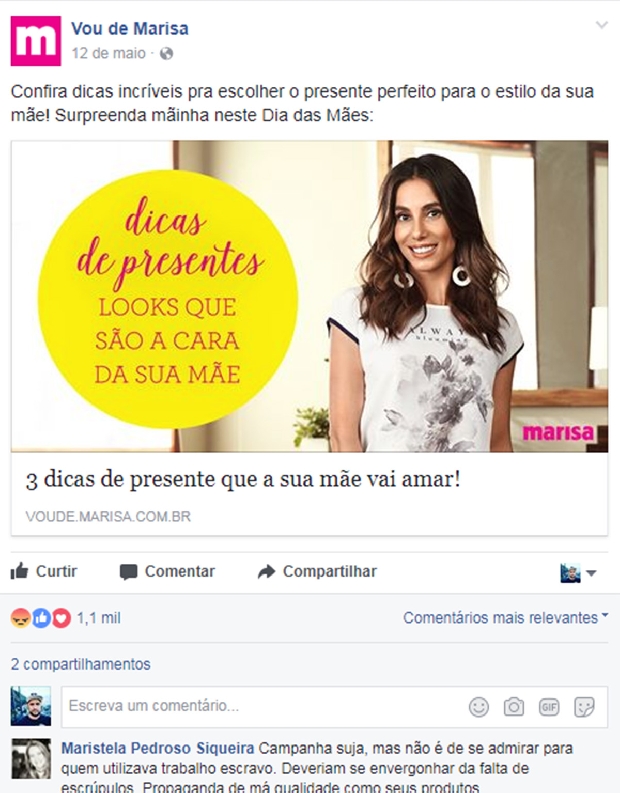The width and height of the screenshot is (620, 793).
Task: Tap Comentar to comment on post
Action: [x=167, y=572]
